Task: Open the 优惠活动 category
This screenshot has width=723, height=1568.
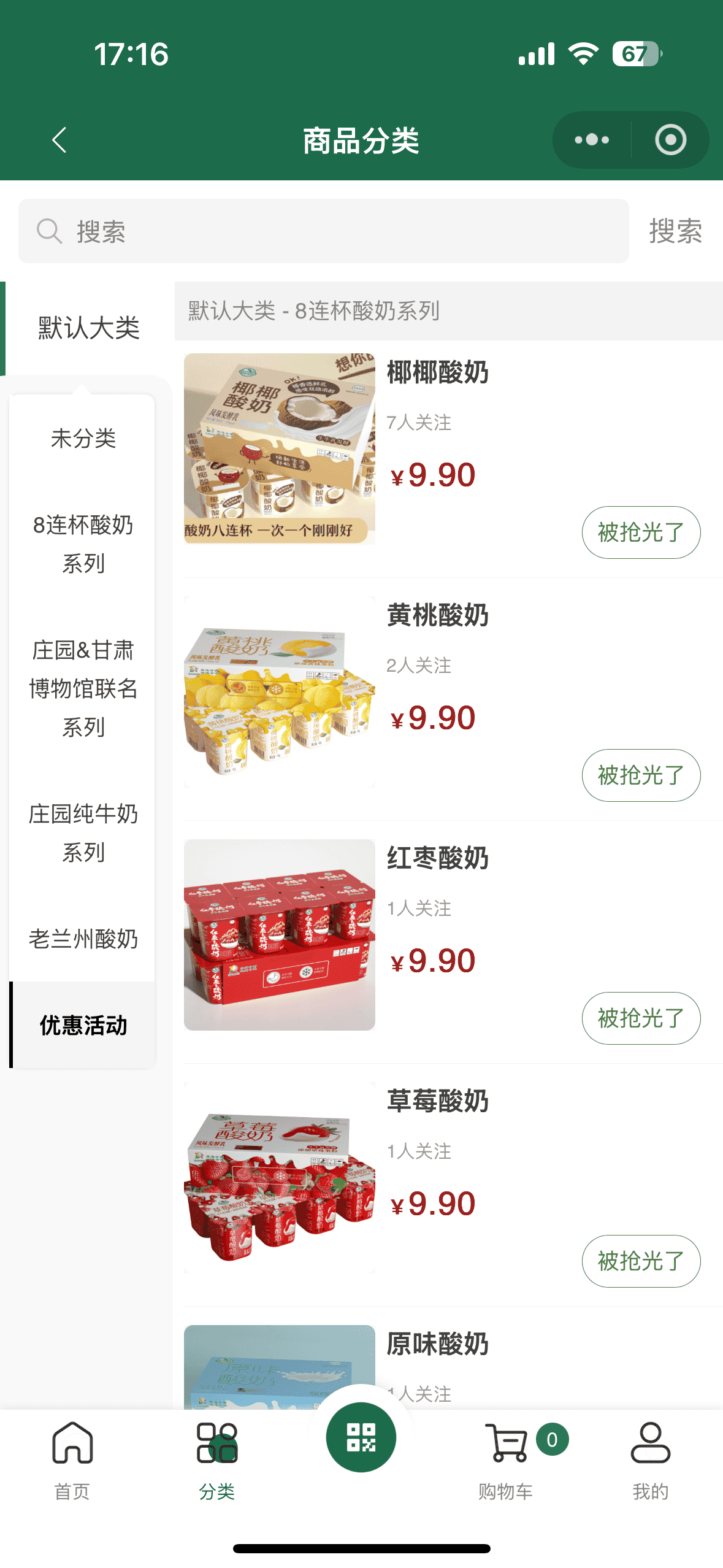Action: coord(83,1025)
